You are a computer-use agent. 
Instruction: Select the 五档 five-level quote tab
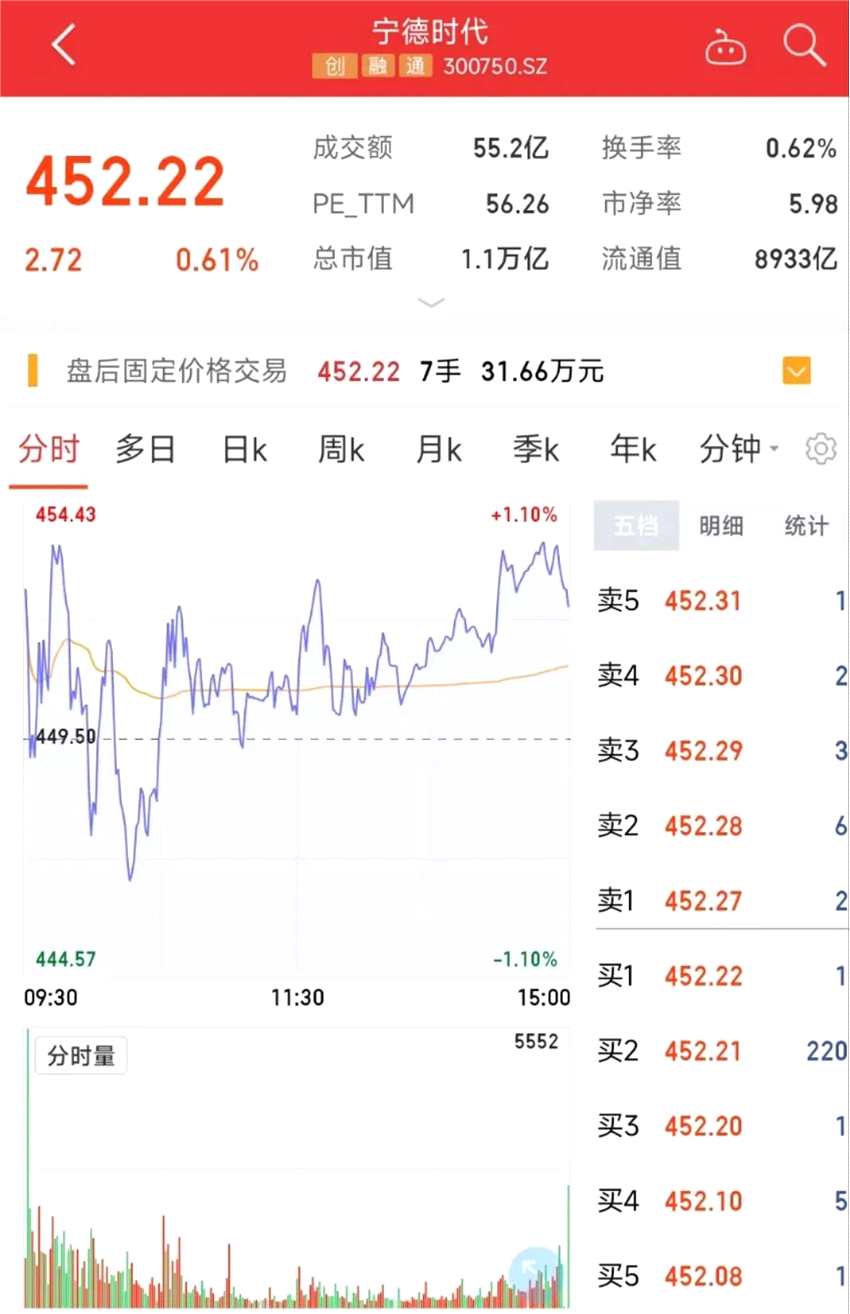pyautogui.click(x=636, y=526)
